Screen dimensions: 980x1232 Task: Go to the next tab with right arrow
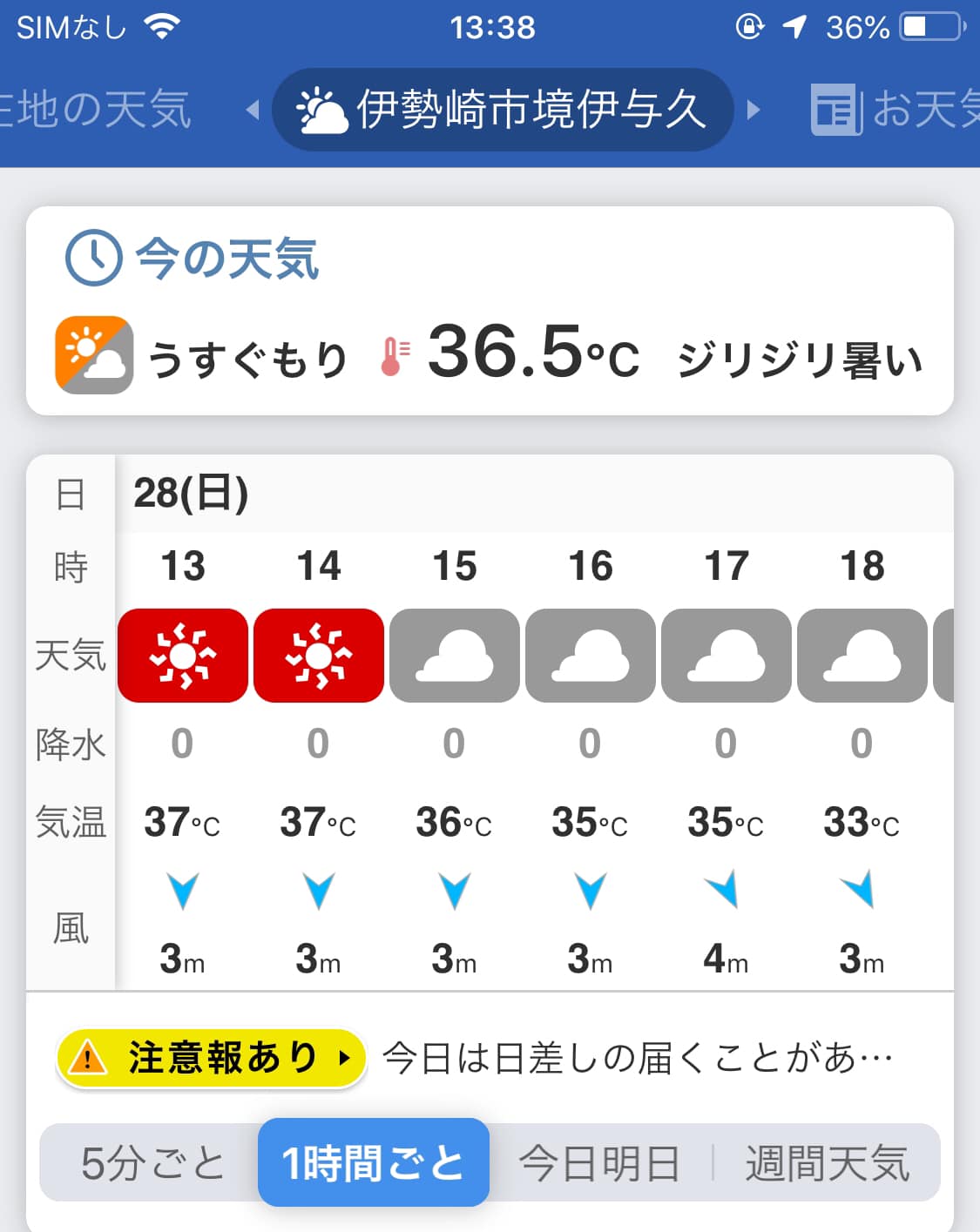[x=754, y=110]
